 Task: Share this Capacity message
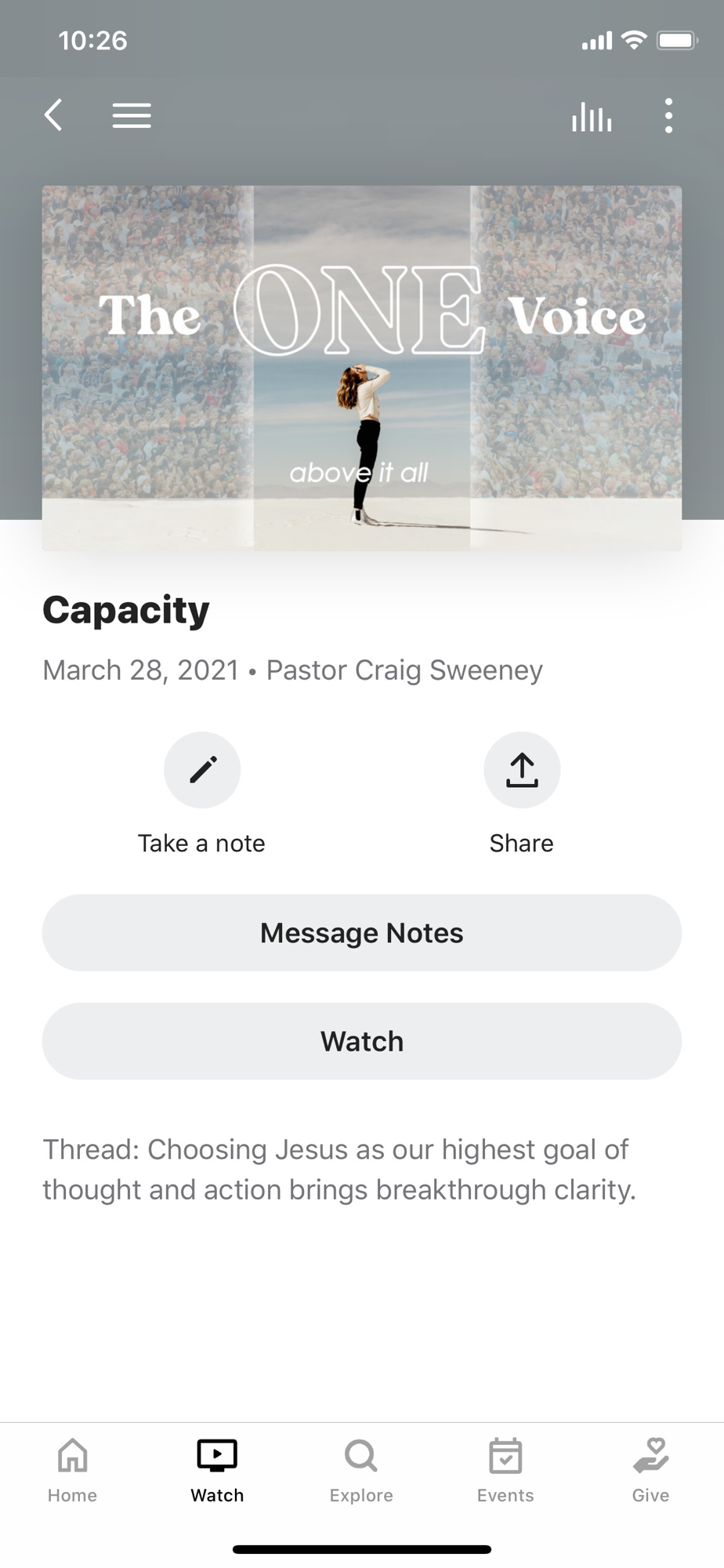click(x=522, y=770)
